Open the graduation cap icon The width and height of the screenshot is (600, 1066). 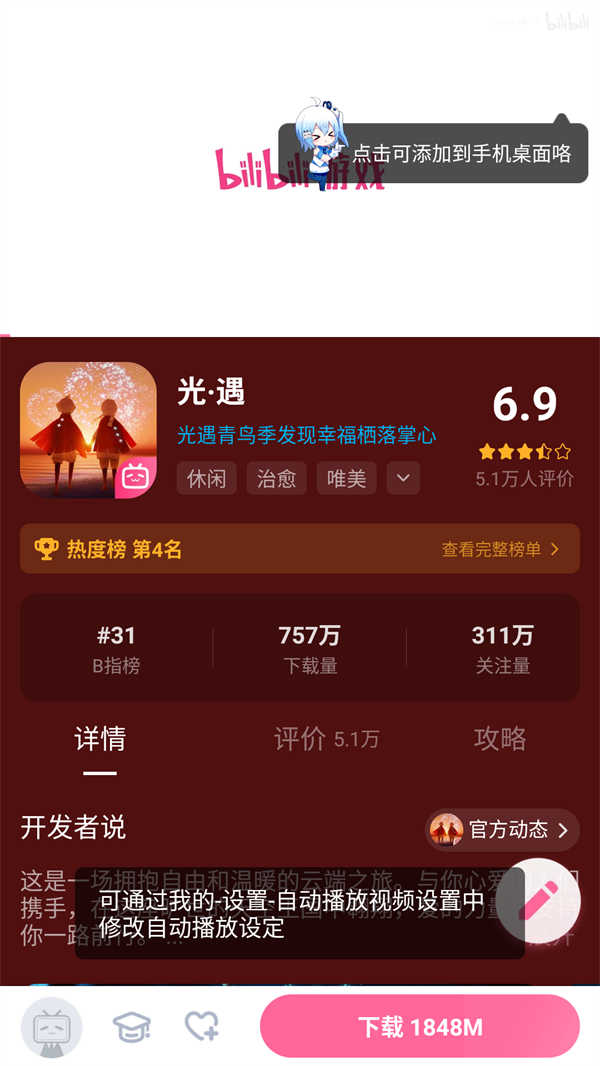coord(131,1026)
